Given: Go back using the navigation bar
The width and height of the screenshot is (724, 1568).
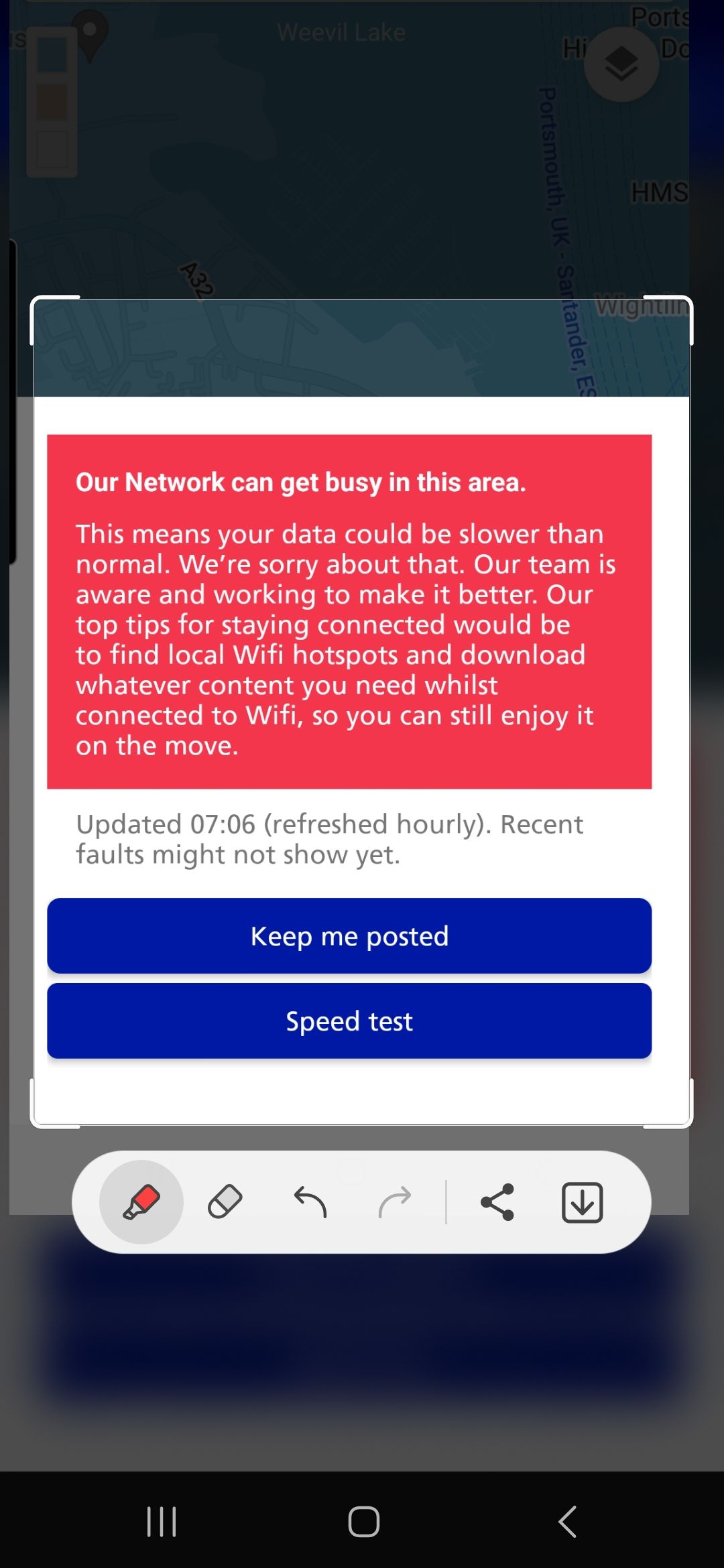Looking at the screenshot, I should 567,1521.
